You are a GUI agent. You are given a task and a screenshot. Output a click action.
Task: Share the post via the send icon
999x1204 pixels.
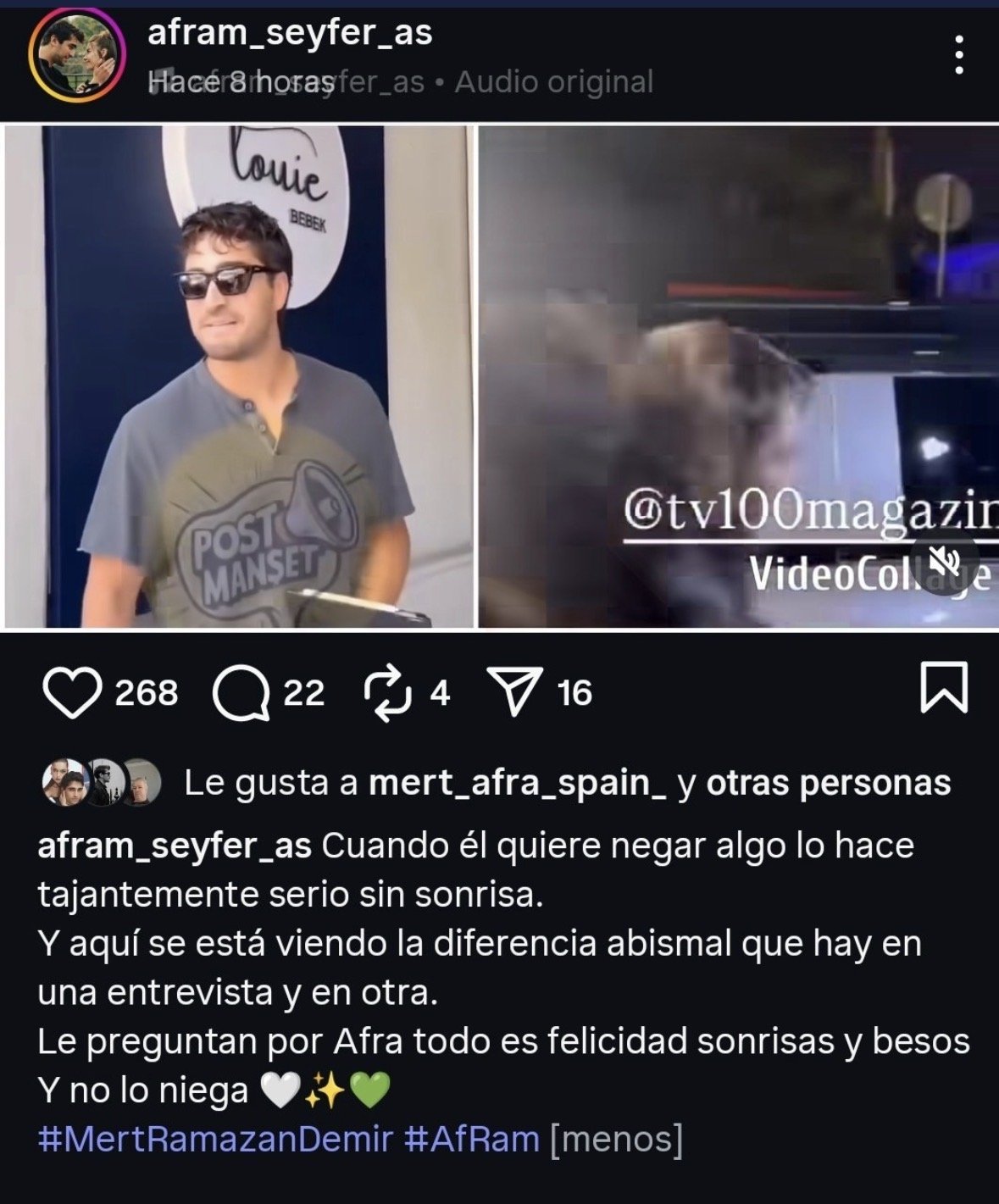coord(515,692)
